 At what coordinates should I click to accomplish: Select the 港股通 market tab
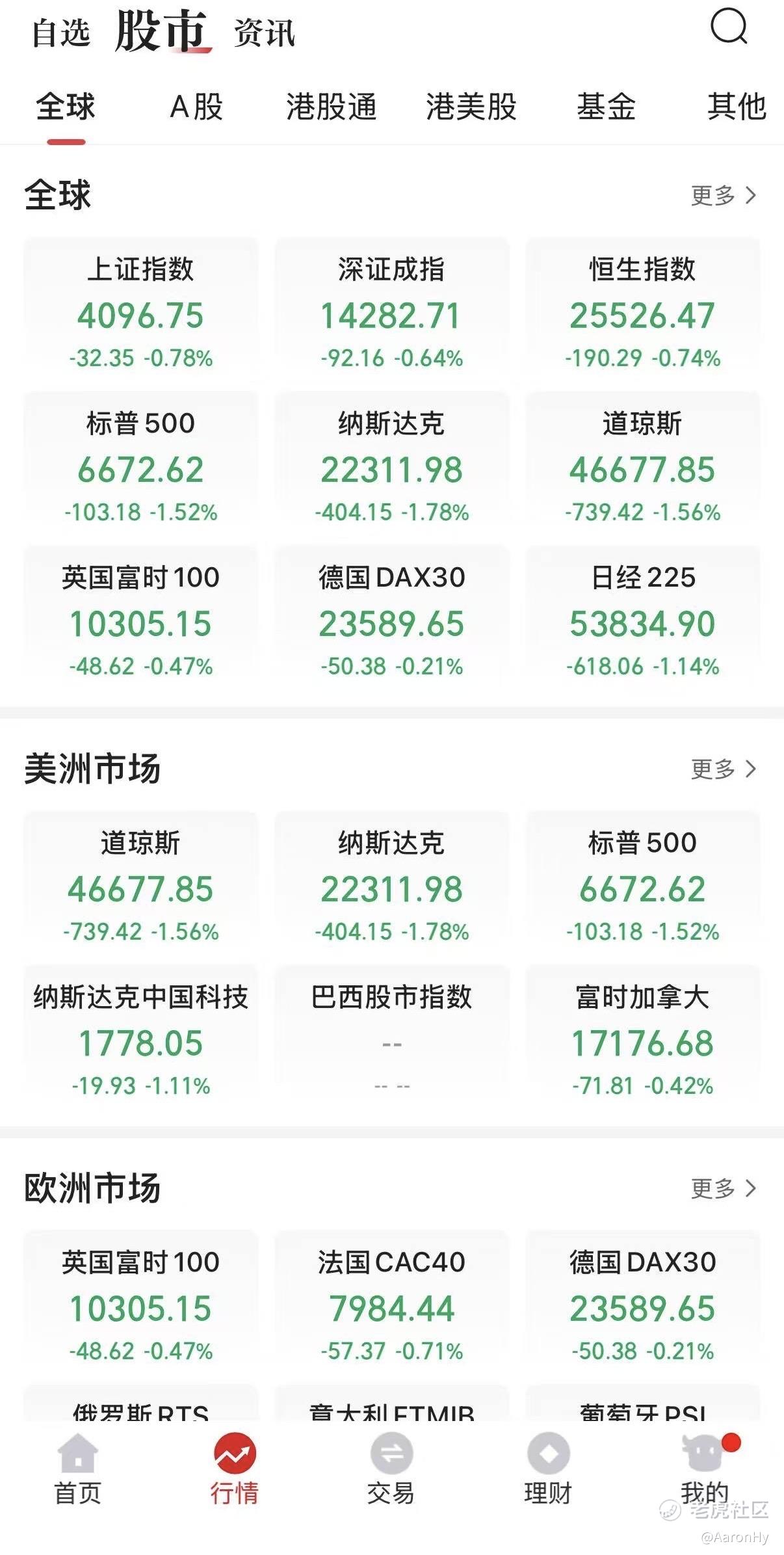point(332,107)
